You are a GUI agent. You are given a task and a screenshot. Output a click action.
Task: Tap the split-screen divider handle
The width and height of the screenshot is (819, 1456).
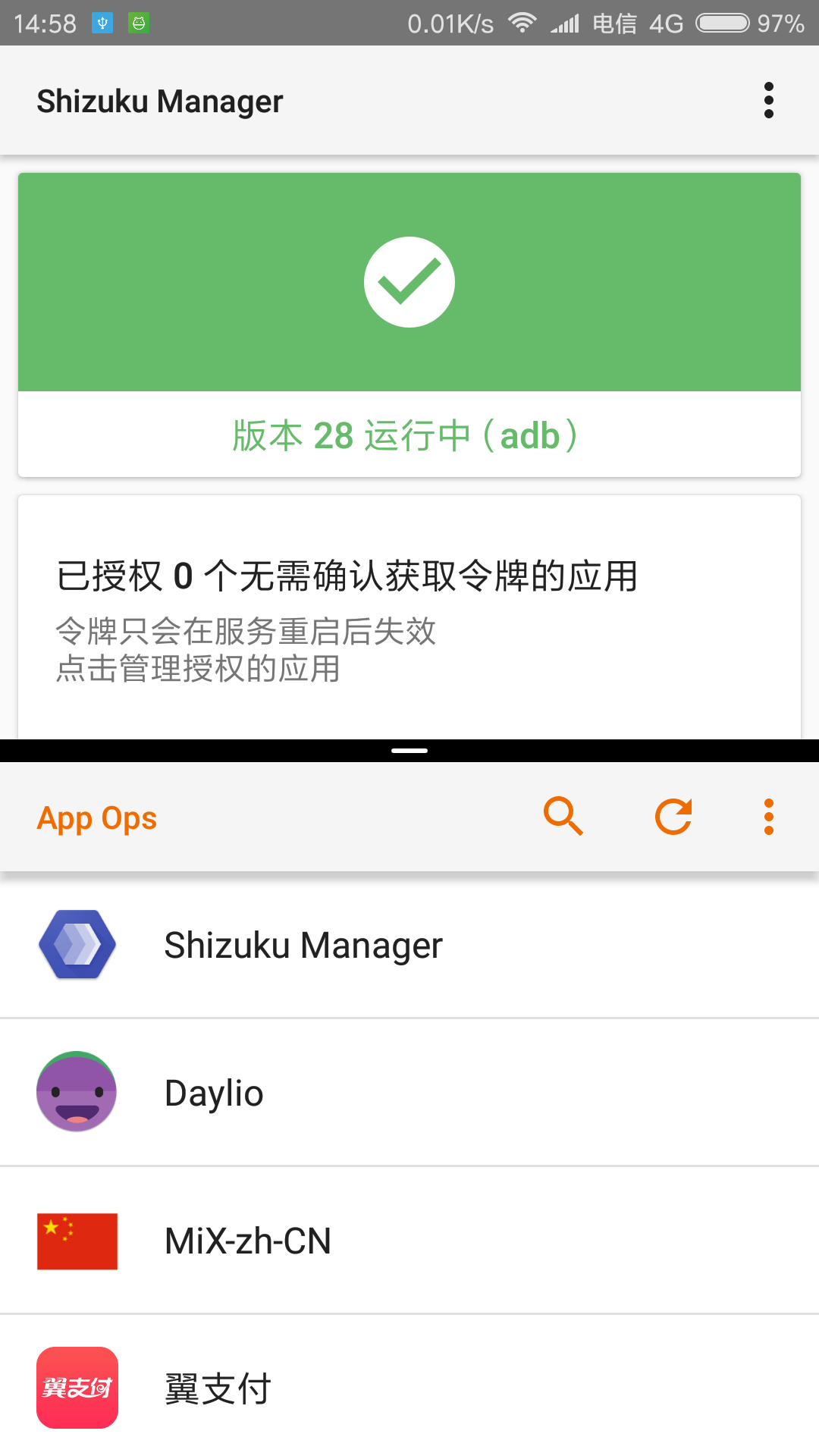tap(409, 749)
